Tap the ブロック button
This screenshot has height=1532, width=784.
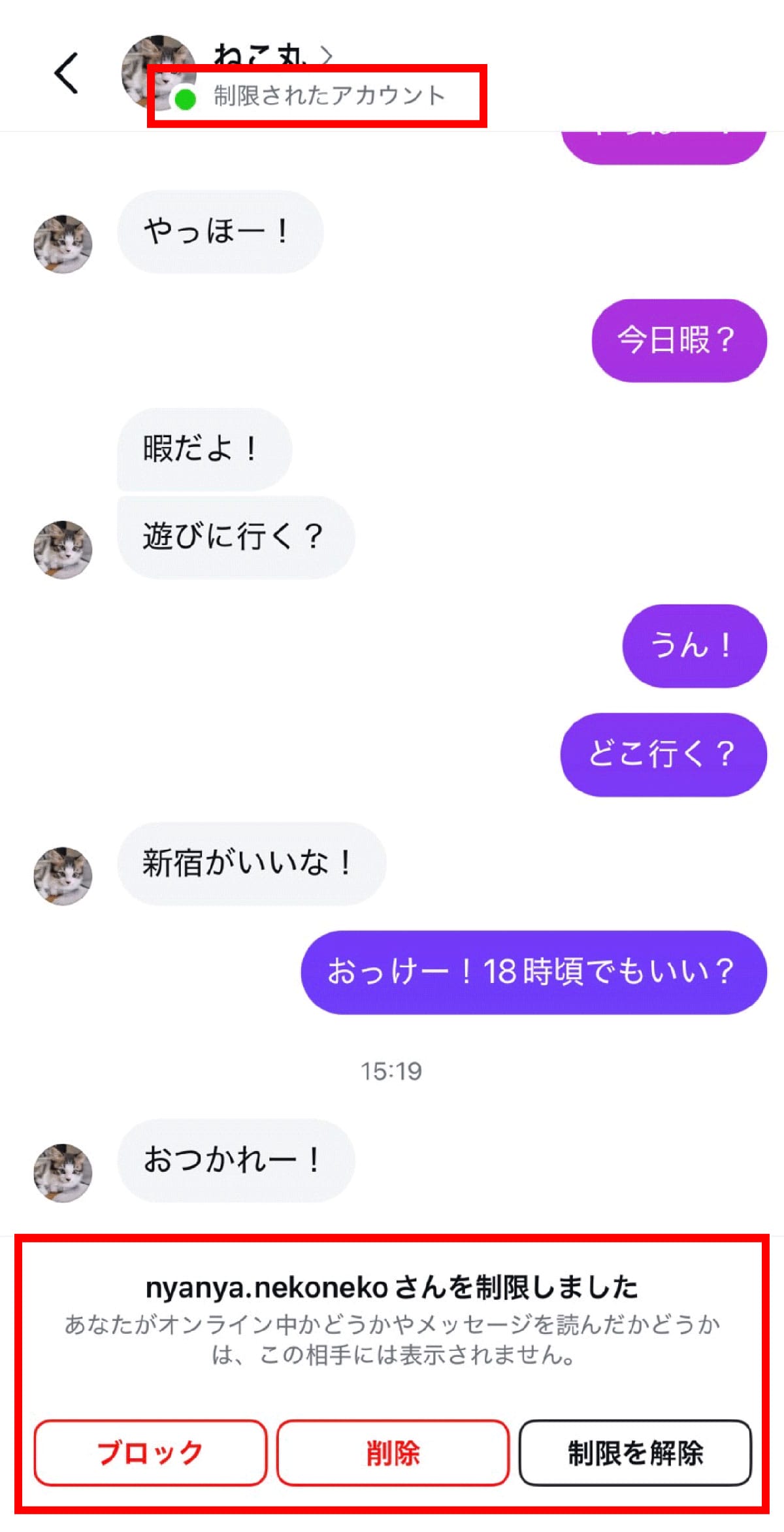coord(150,1452)
